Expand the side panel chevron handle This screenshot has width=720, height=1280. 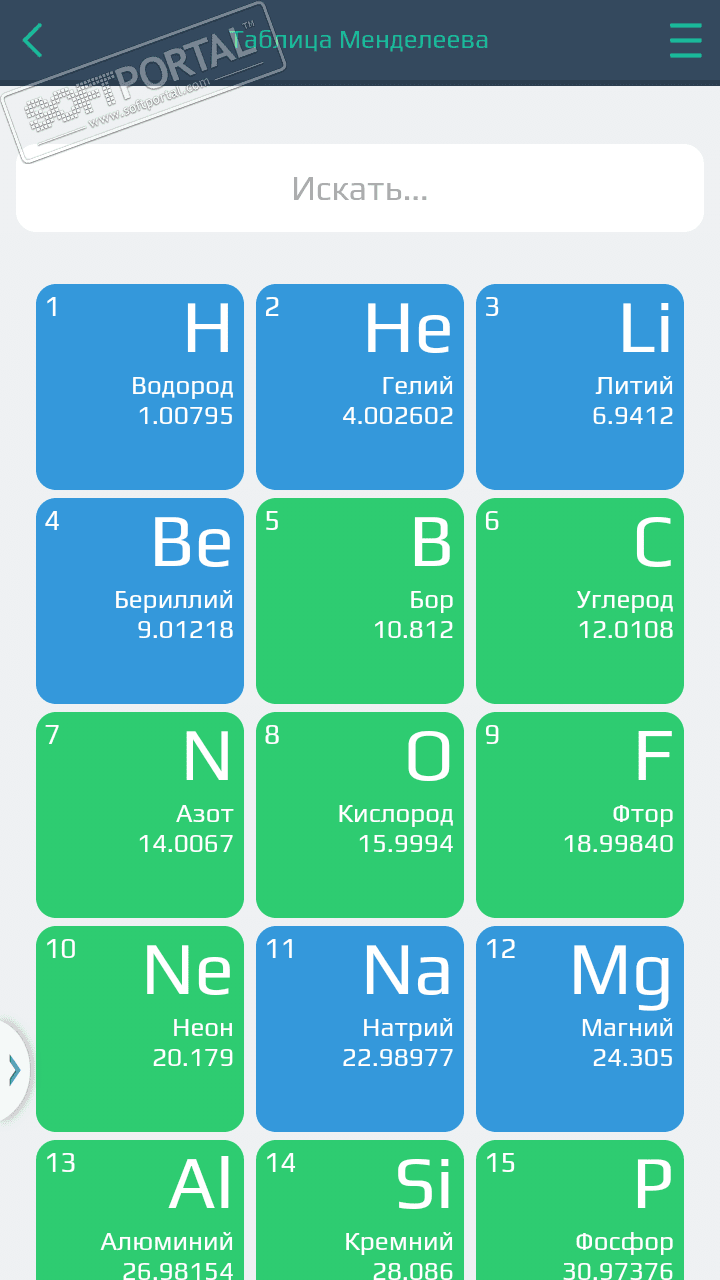coord(14,1069)
